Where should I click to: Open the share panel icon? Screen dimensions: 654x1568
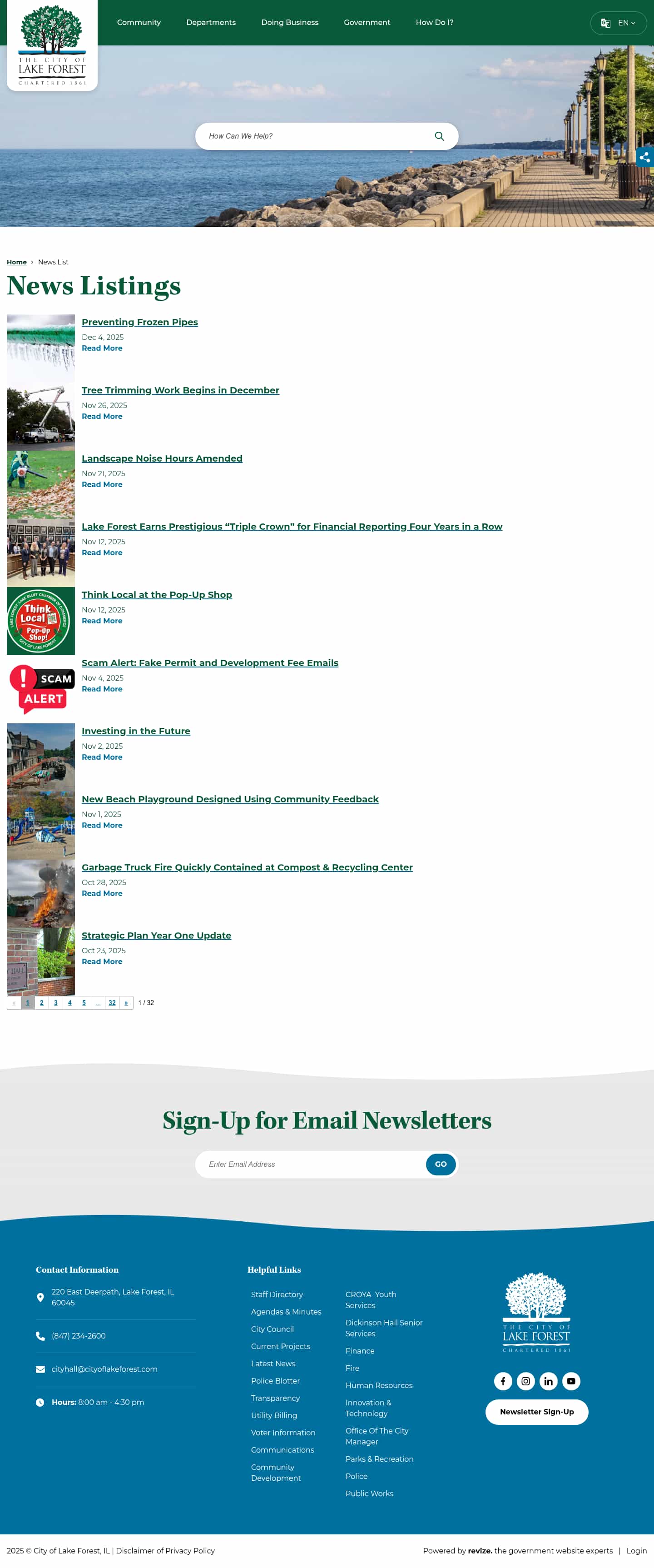645,157
